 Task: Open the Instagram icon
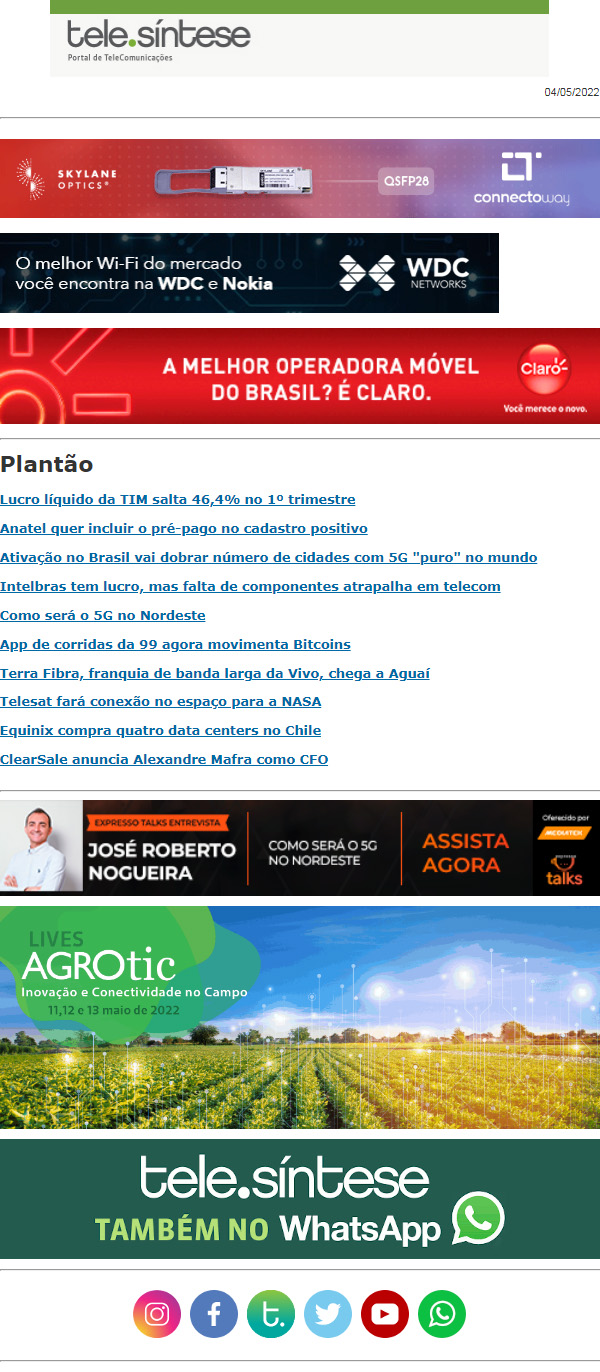(x=157, y=1314)
